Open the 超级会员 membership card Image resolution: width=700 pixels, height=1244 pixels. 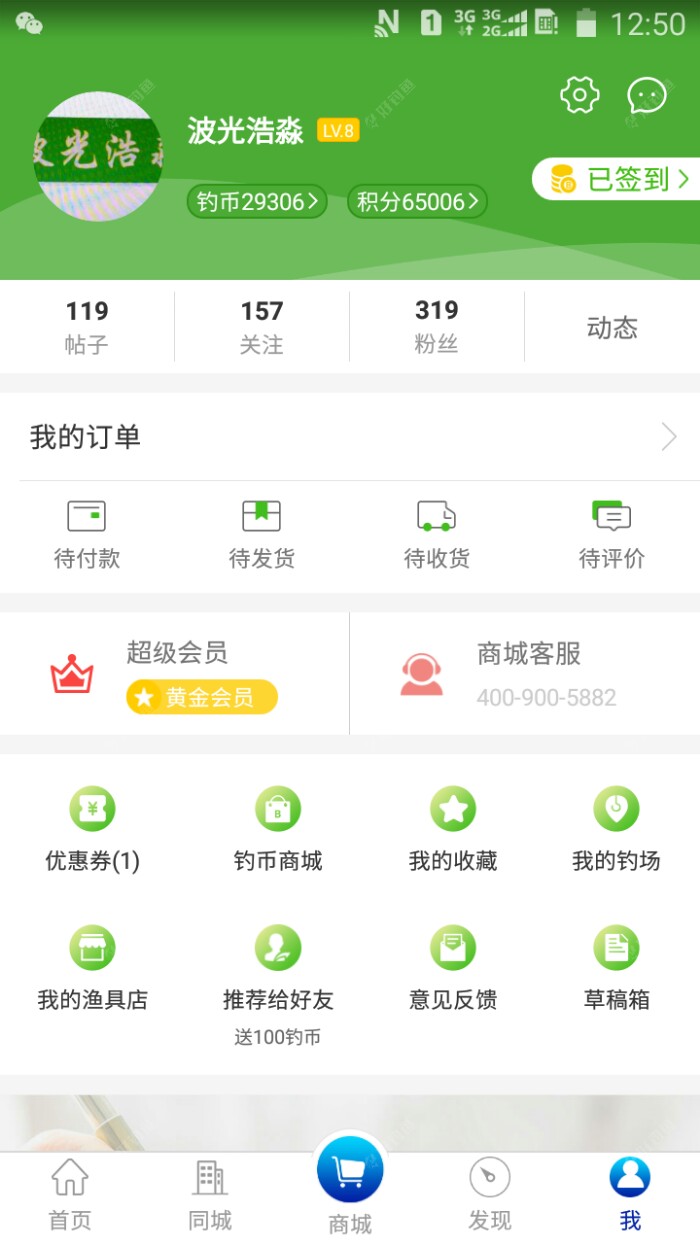tap(175, 674)
